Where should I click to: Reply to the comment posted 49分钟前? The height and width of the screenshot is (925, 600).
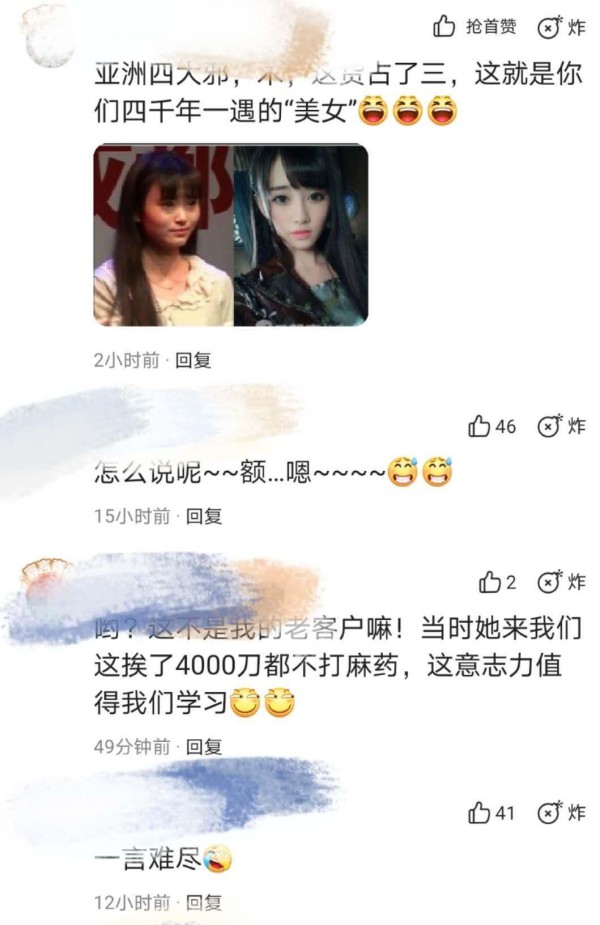click(204, 746)
